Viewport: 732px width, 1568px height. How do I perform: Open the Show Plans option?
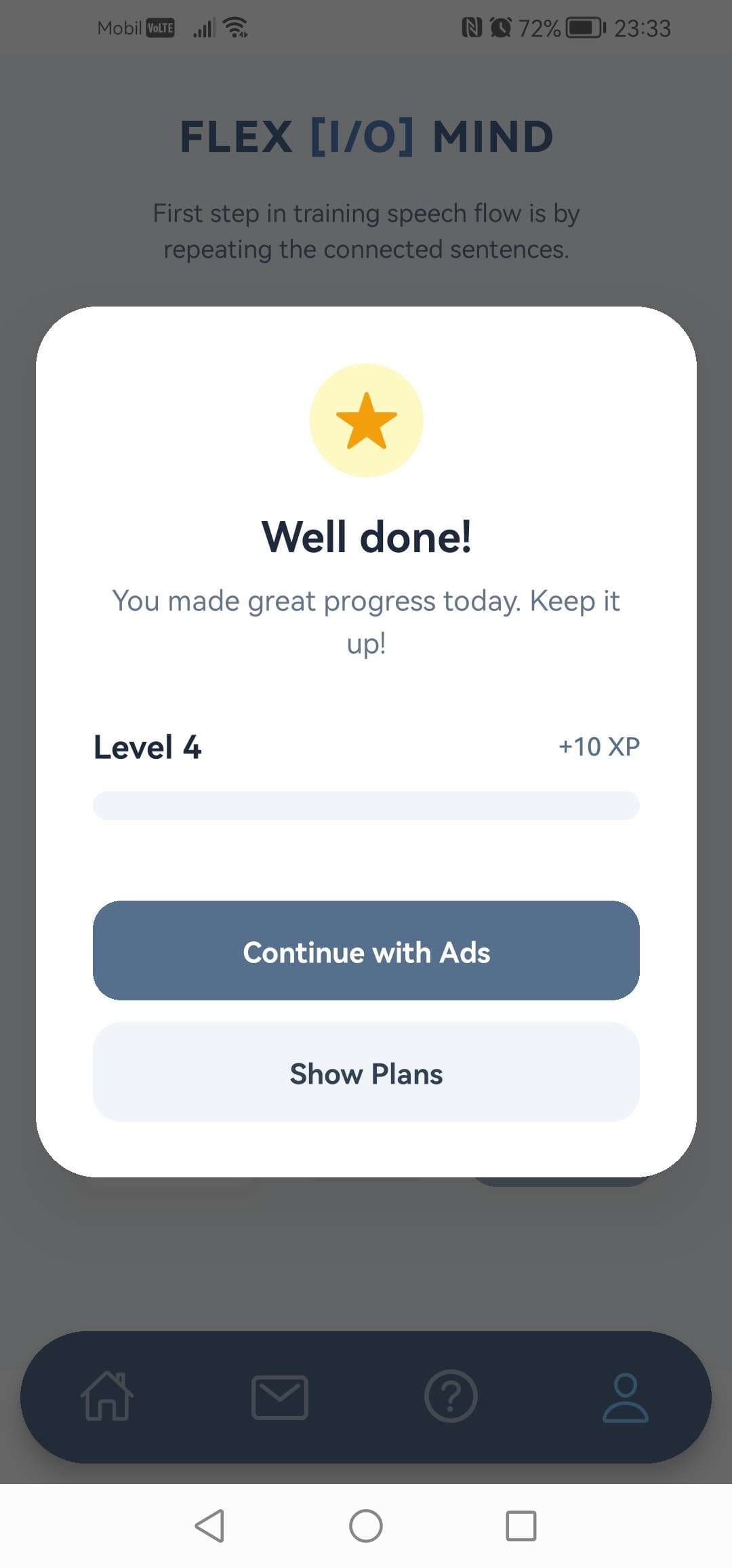pos(366,1072)
